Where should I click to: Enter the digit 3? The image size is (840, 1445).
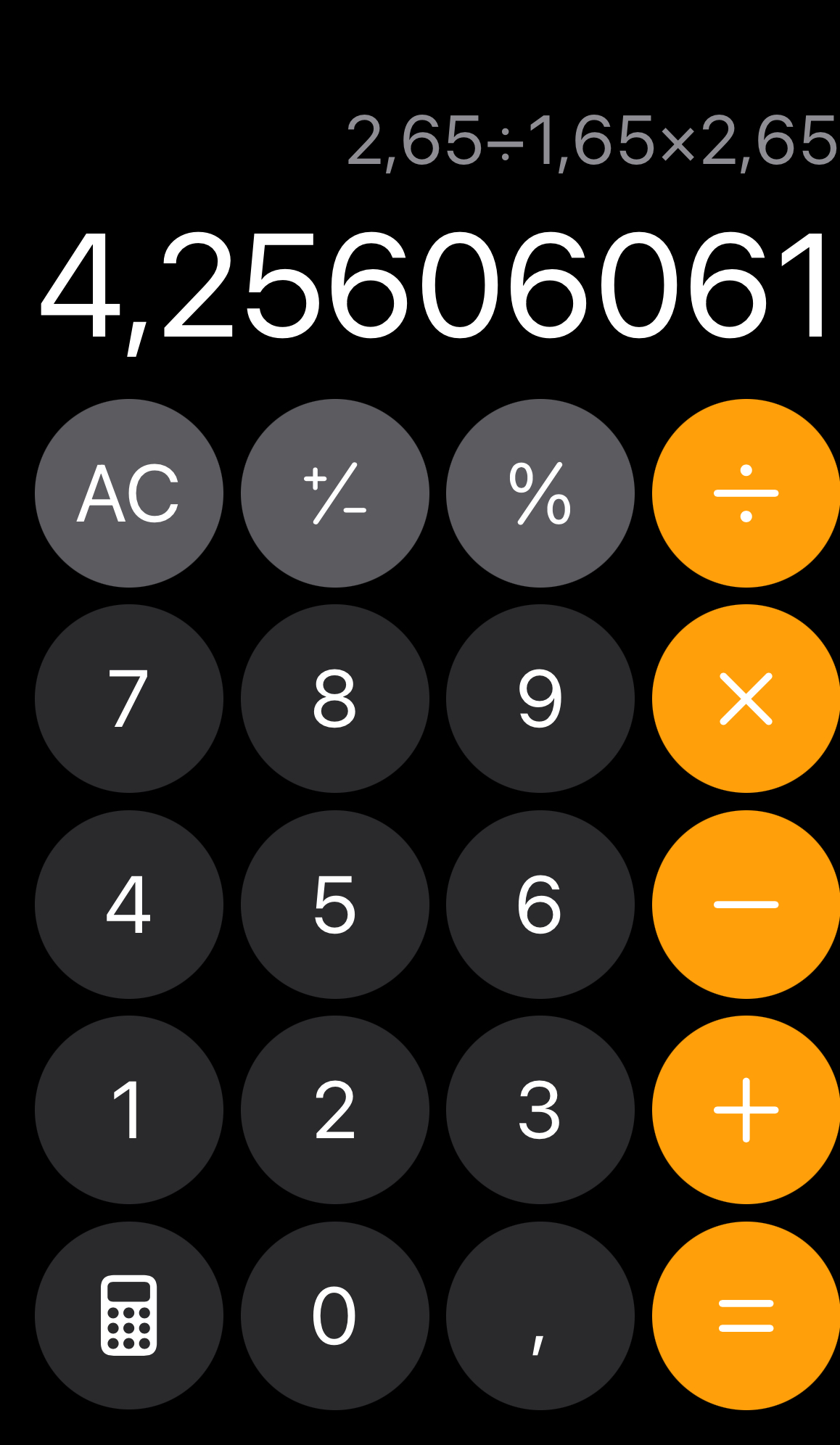pos(540,1110)
